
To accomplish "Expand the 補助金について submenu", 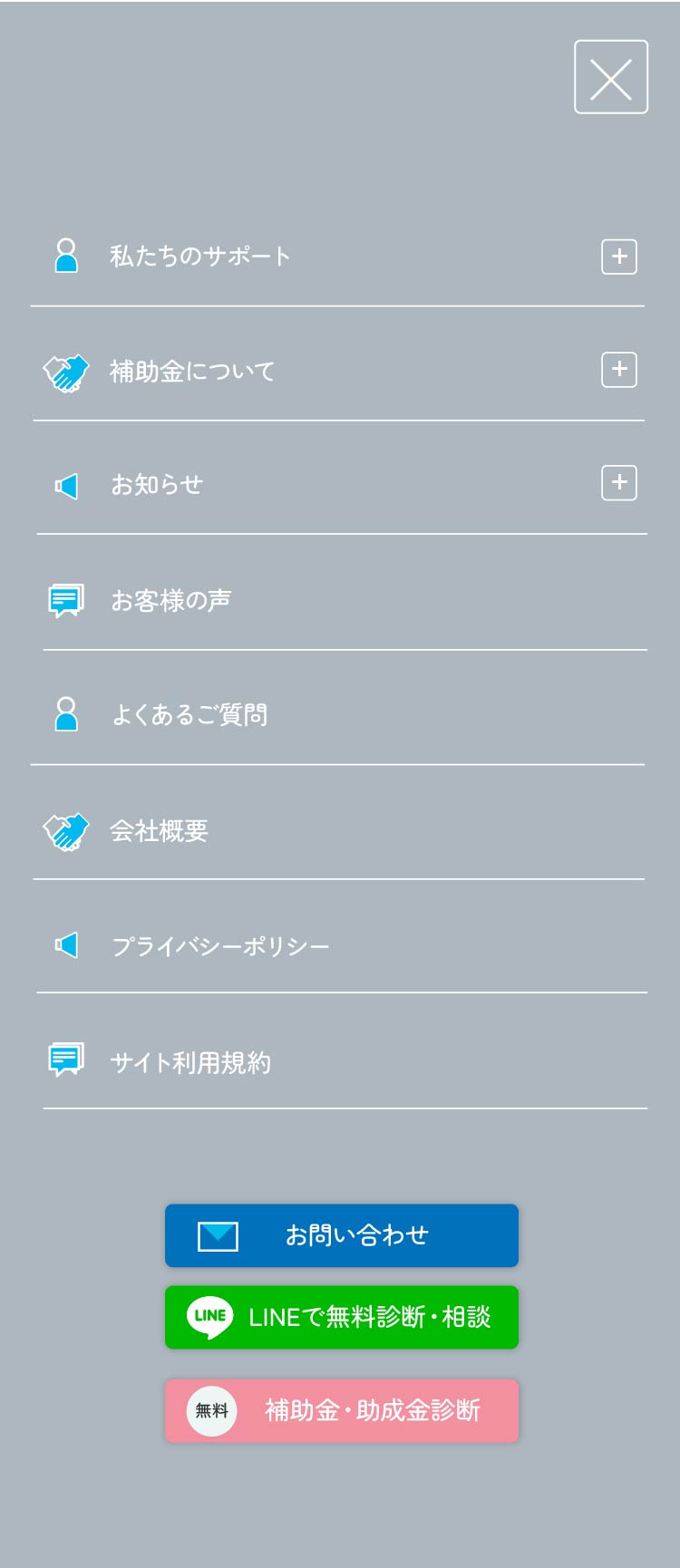I will pos(619,370).
